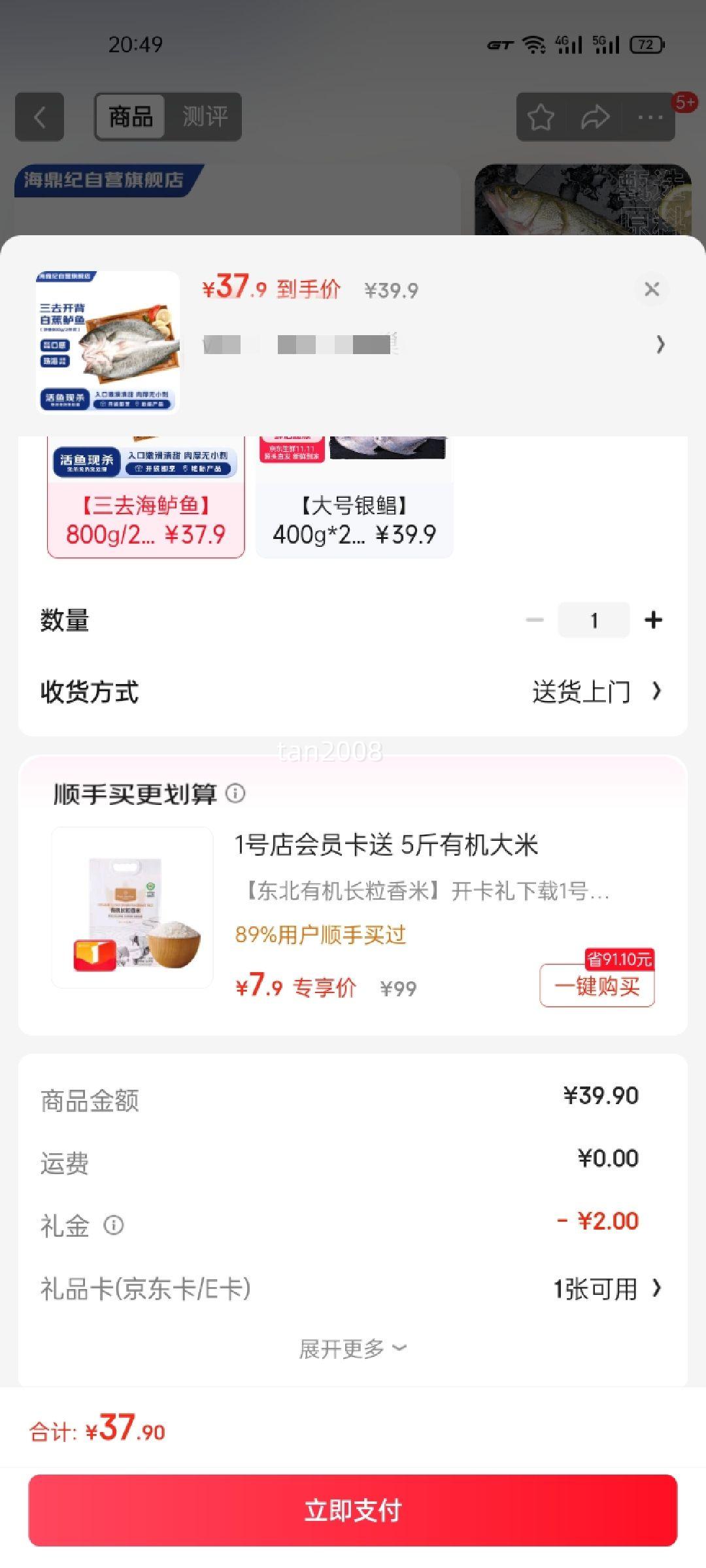Dismiss the purchase sheet with the X
706x1568 pixels.
pos(652,288)
